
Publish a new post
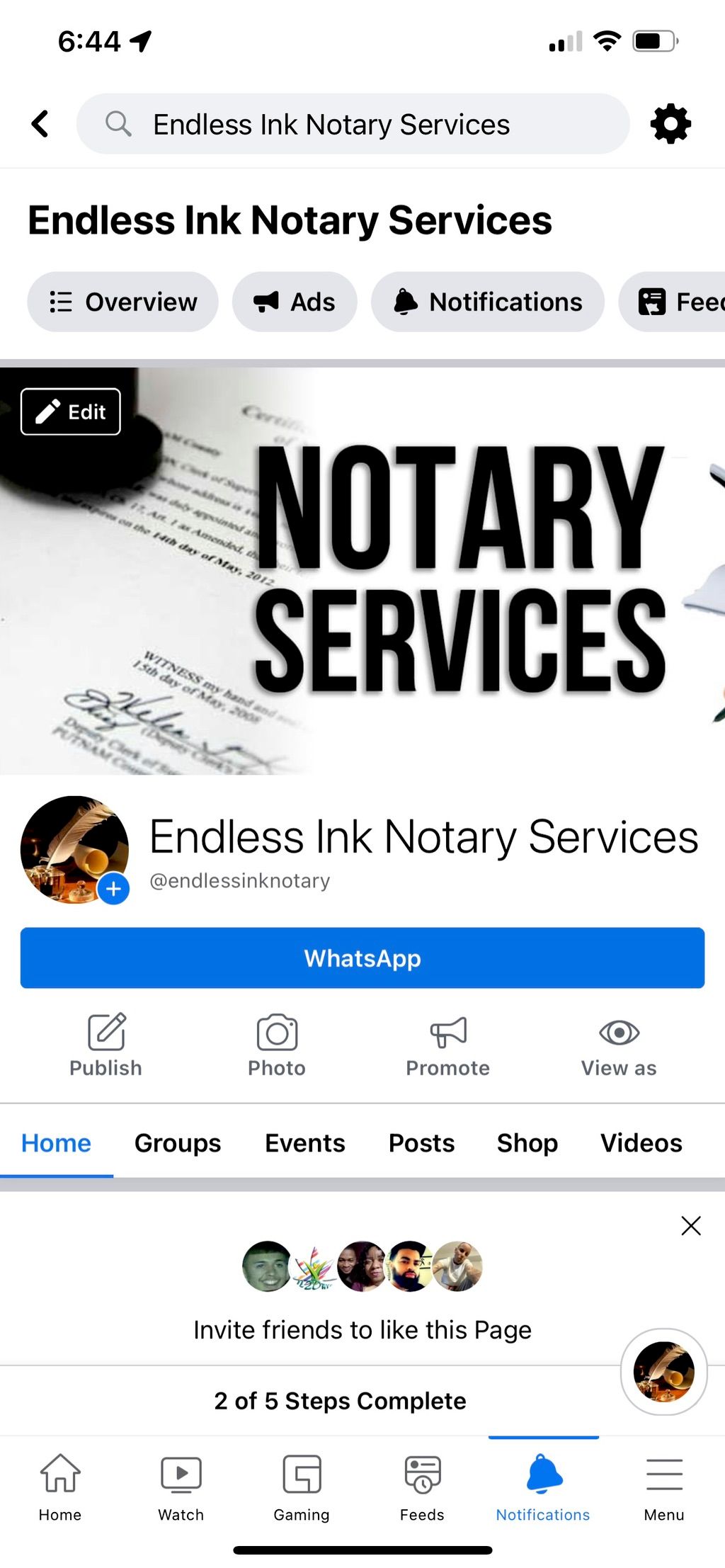105,1045
